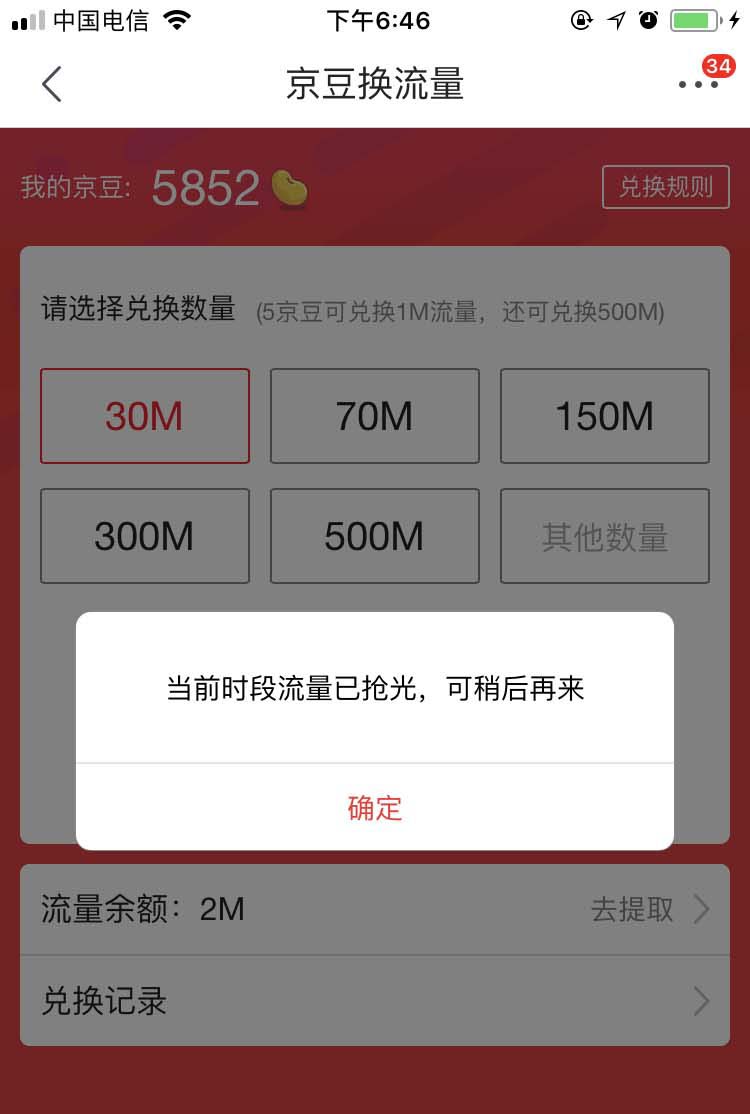Choose the 300M data amount
Viewport: 750px width, 1114px height.
[x=145, y=536]
